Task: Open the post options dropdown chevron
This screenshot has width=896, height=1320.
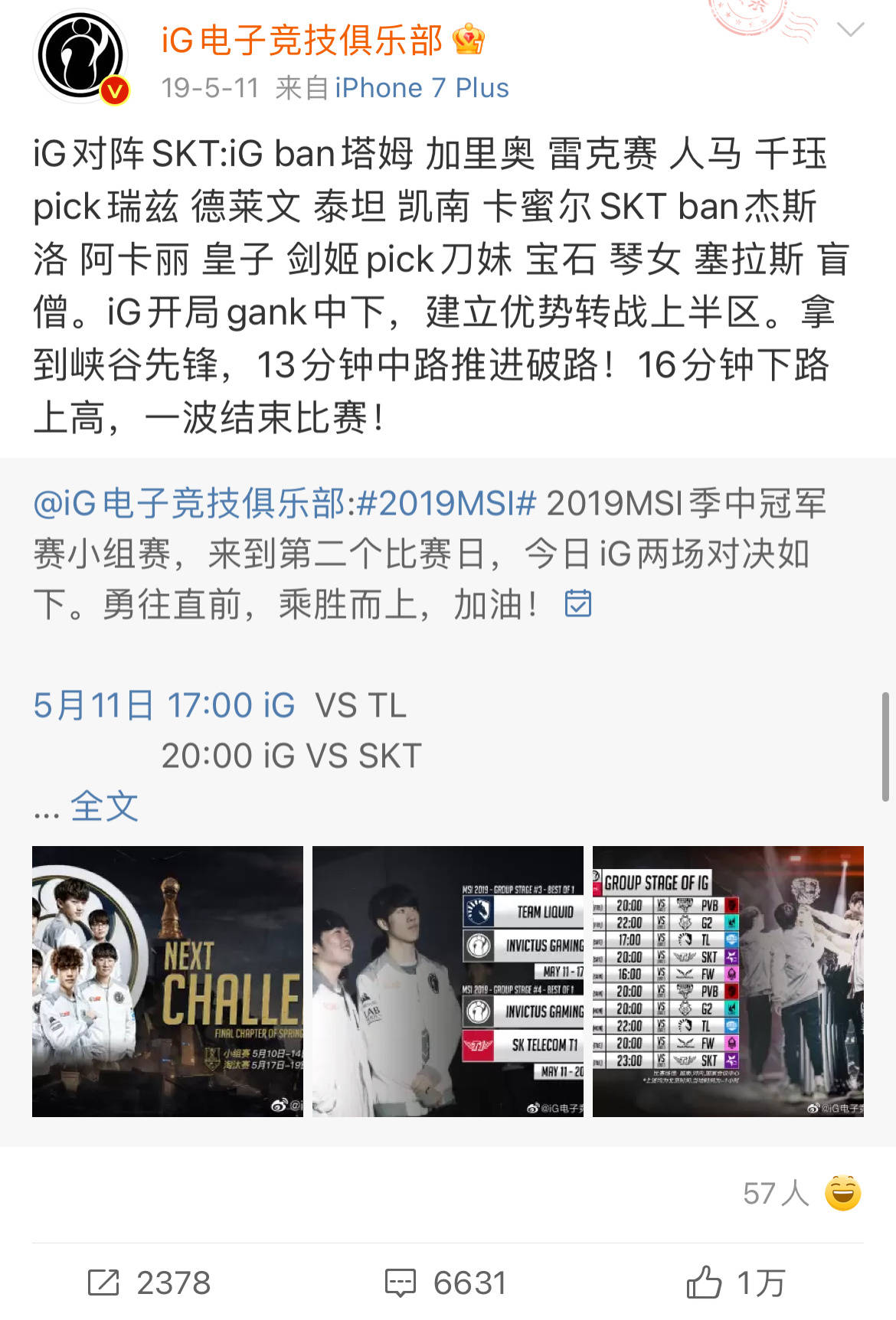Action: pos(850,31)
